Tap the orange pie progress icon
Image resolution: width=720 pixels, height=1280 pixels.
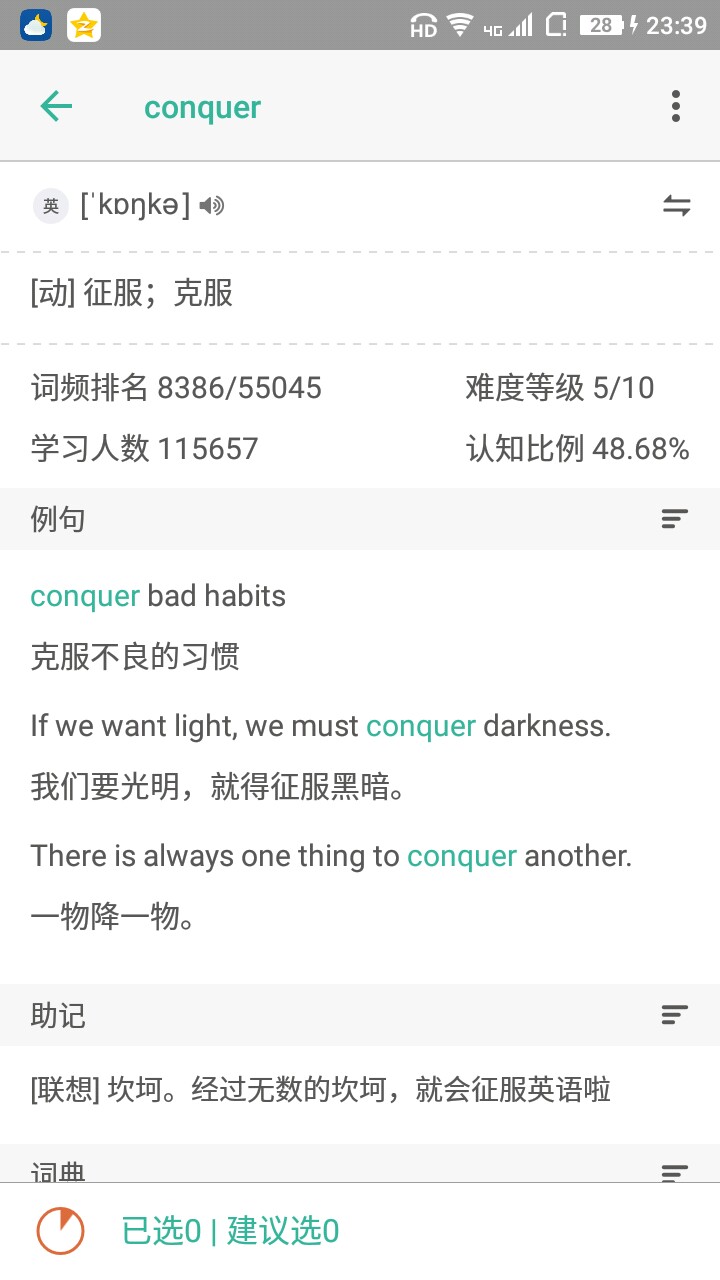tap(61, 1231)
